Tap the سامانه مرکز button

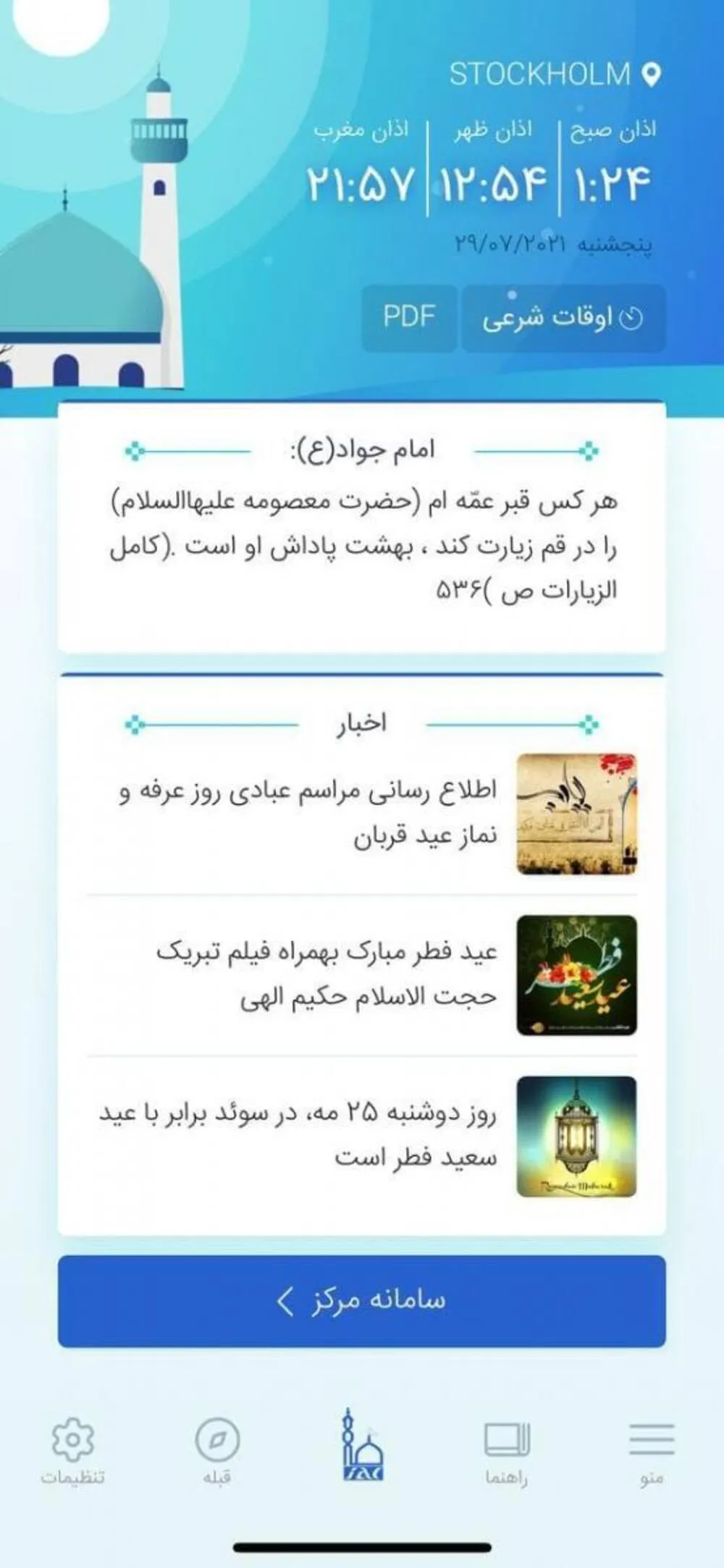pyautogui.click(x=362, y=1301)
